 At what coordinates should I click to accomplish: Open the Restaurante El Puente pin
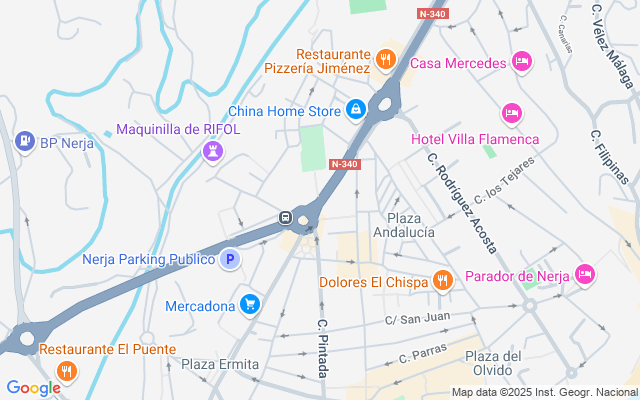click(66, 371)
